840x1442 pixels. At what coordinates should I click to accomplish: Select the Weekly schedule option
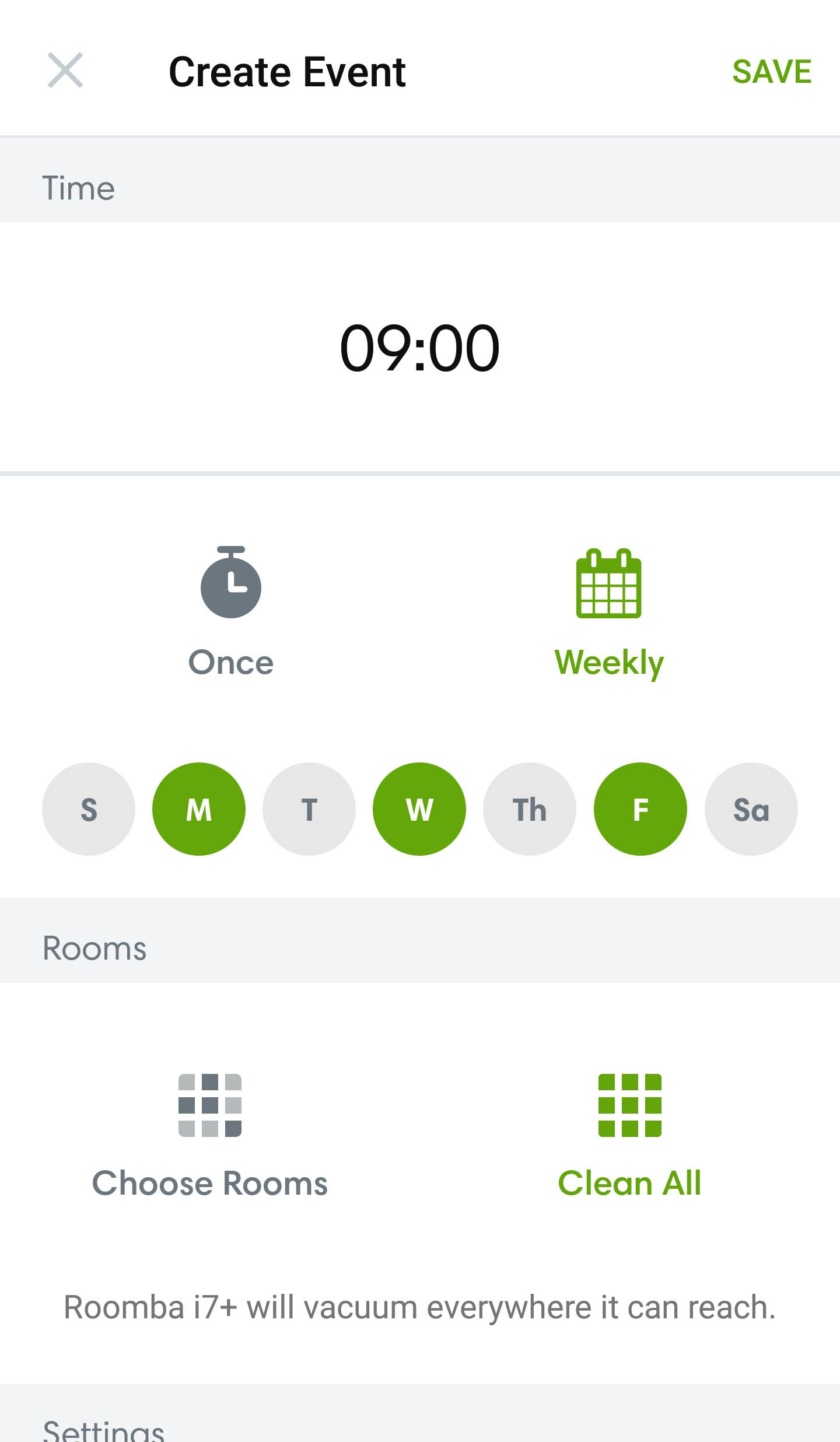(x=609, y=611)
